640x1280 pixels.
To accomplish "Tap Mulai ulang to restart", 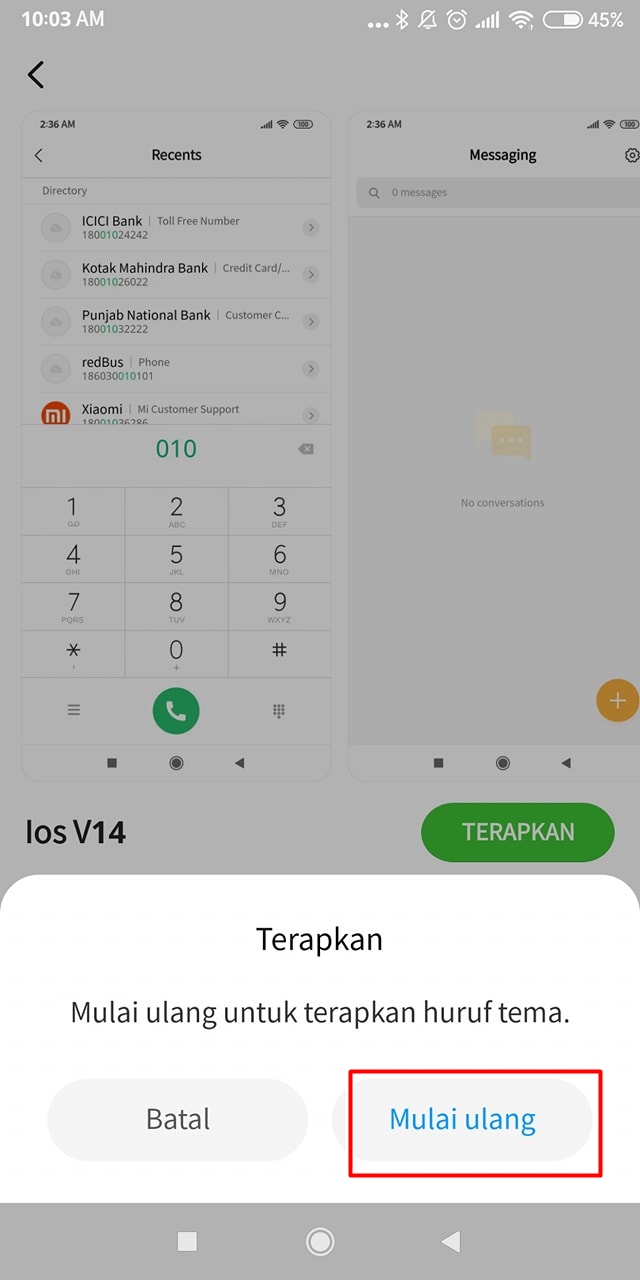I will [462, 1119].
